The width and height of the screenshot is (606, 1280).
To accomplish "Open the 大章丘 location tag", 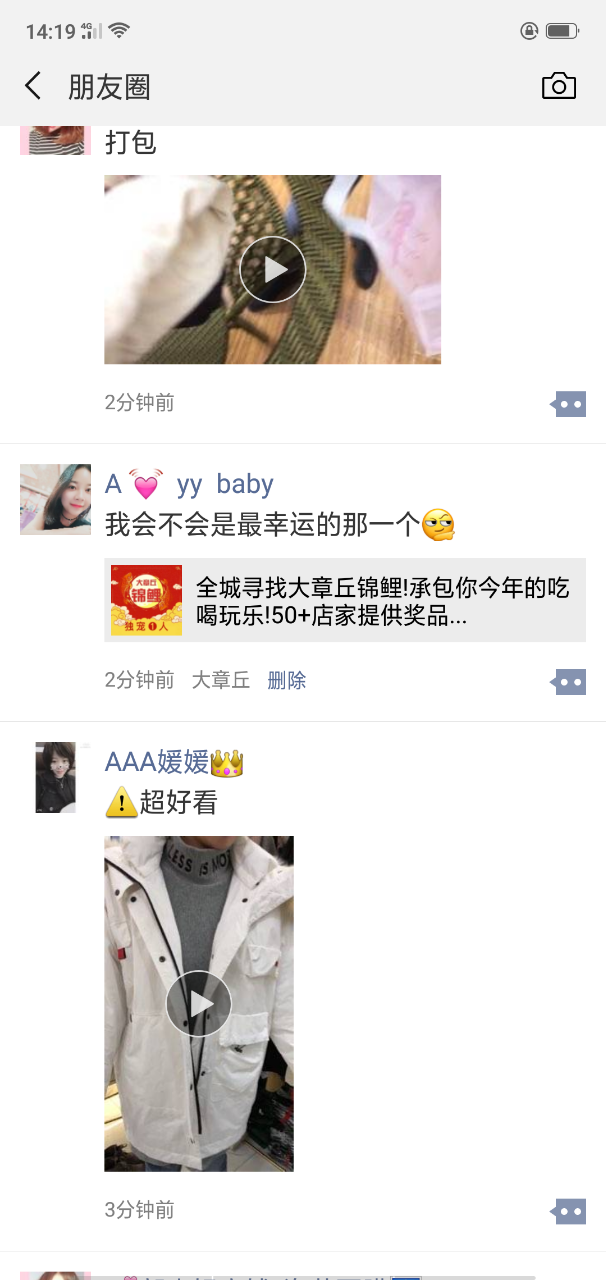I will pyautogui.click(x=220, y=681).
